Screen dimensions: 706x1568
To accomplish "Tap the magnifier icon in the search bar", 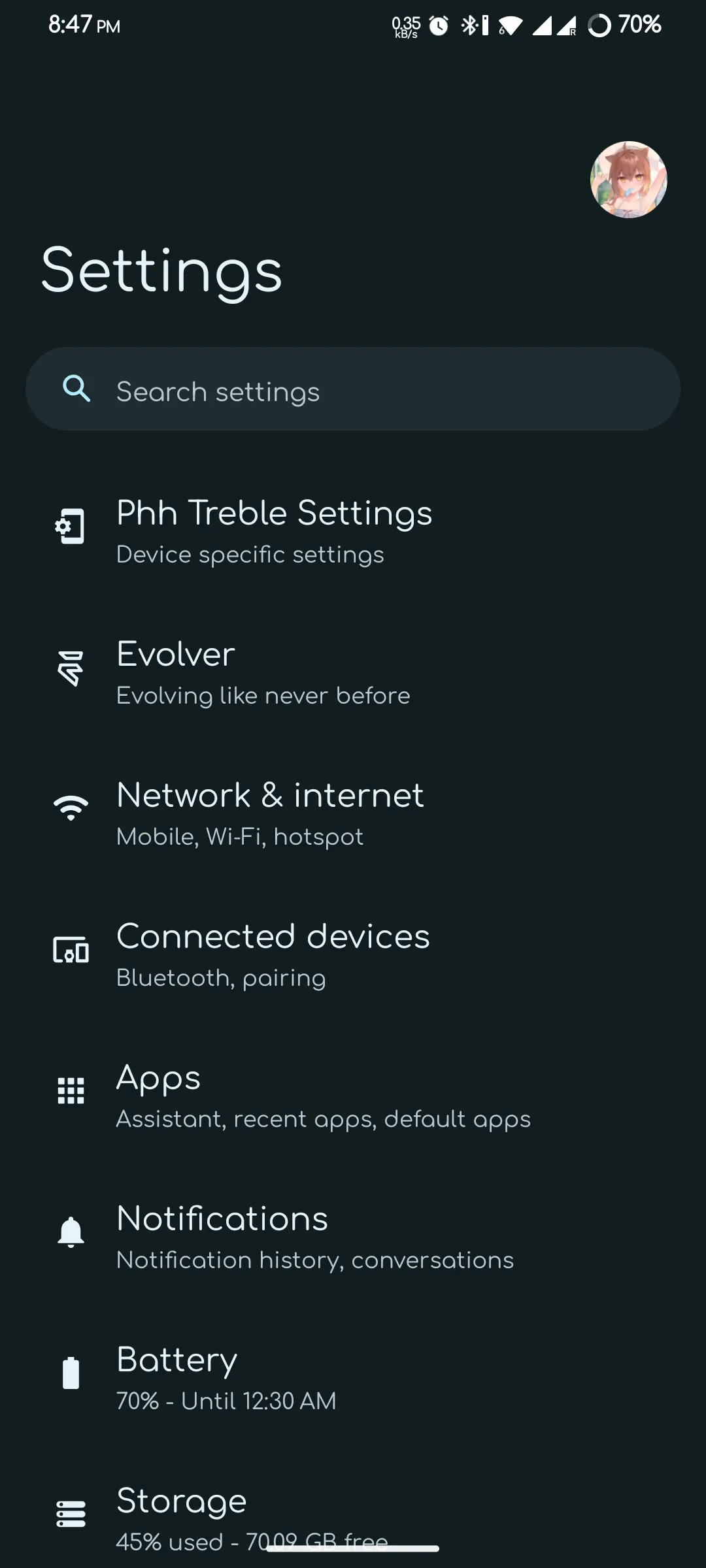I will click(x=77, y=389).
